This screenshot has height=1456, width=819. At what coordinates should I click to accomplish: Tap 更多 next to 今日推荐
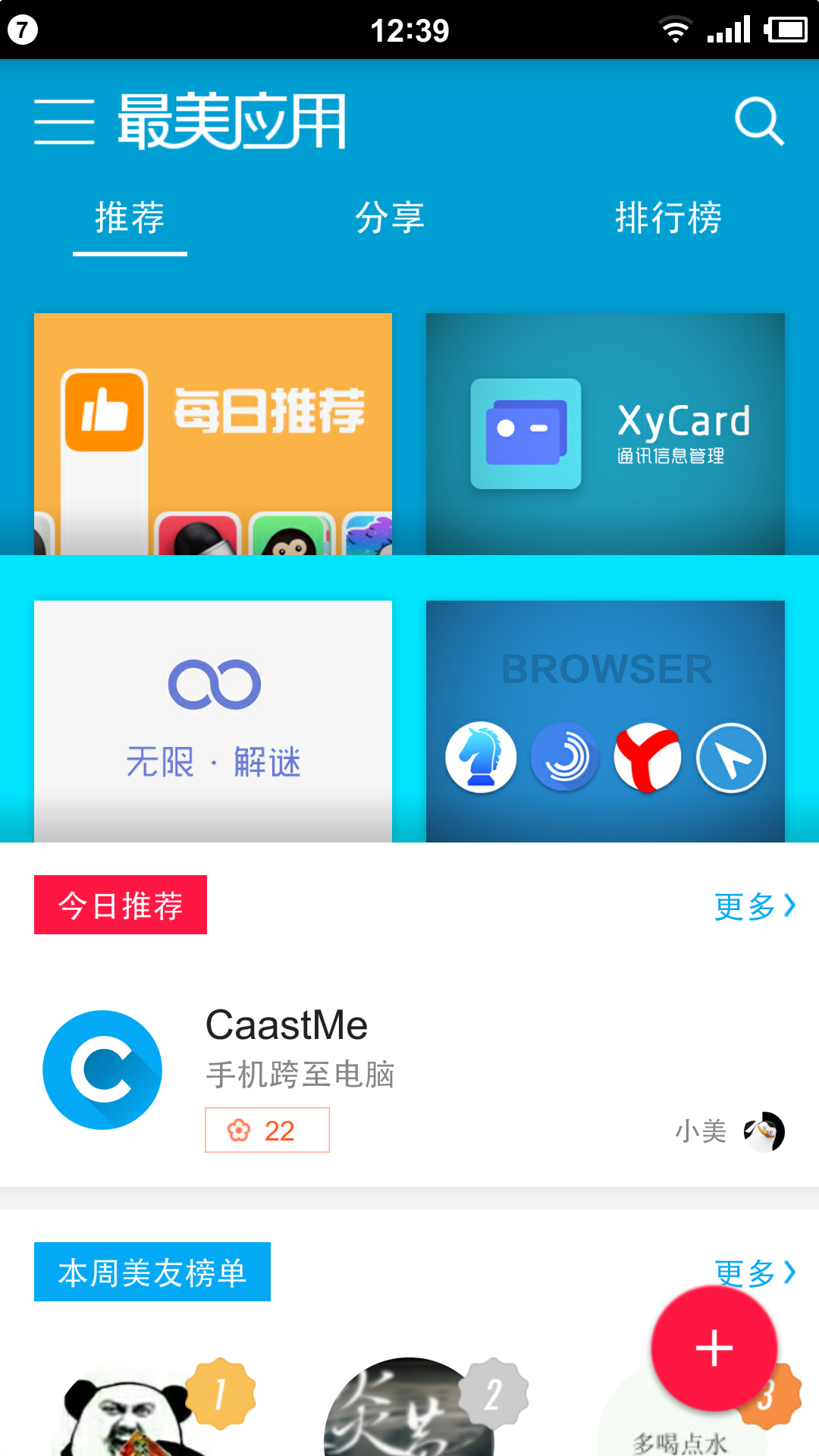point(755,905)
